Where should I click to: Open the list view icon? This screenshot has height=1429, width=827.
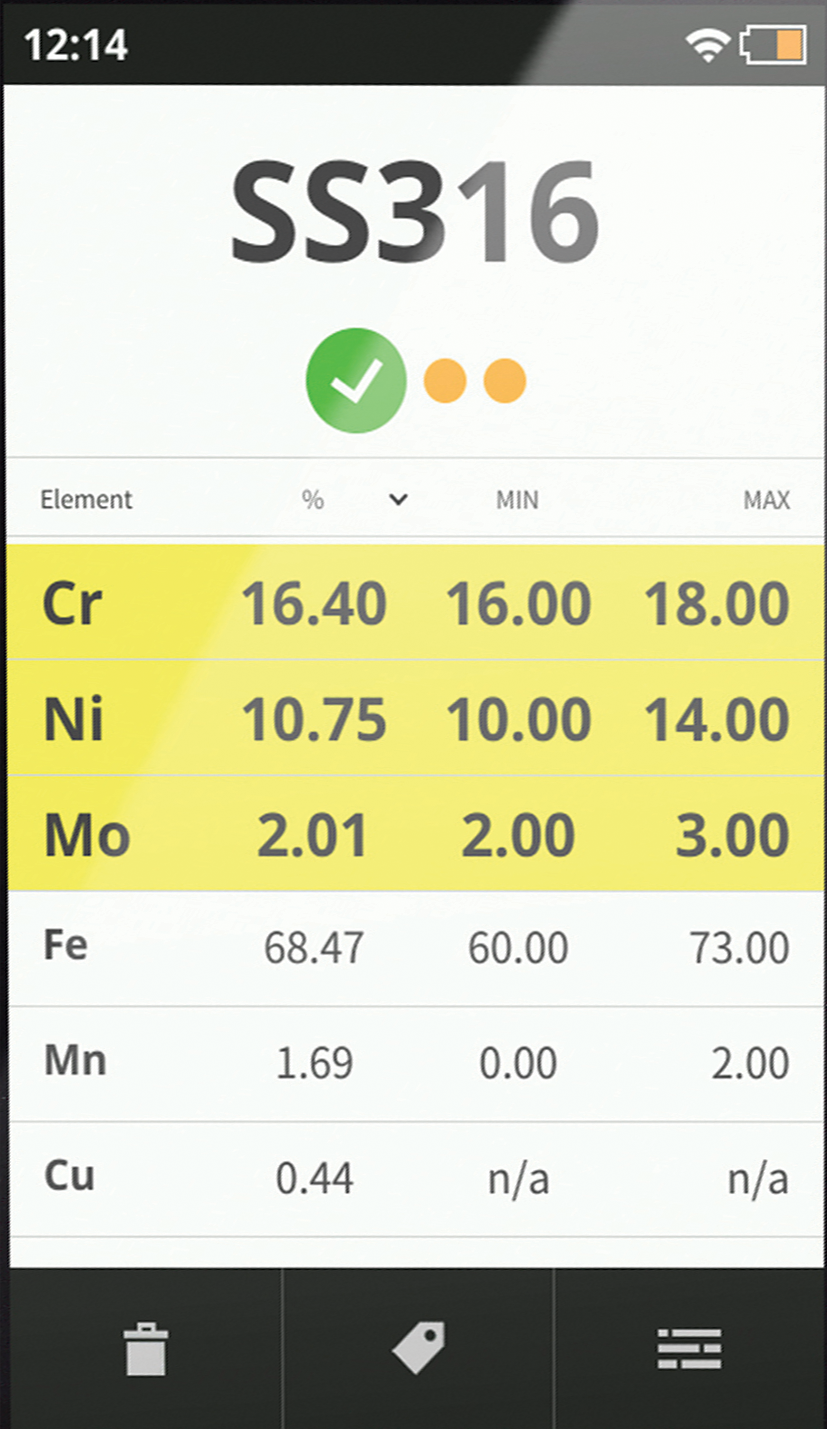point(689,1349)
